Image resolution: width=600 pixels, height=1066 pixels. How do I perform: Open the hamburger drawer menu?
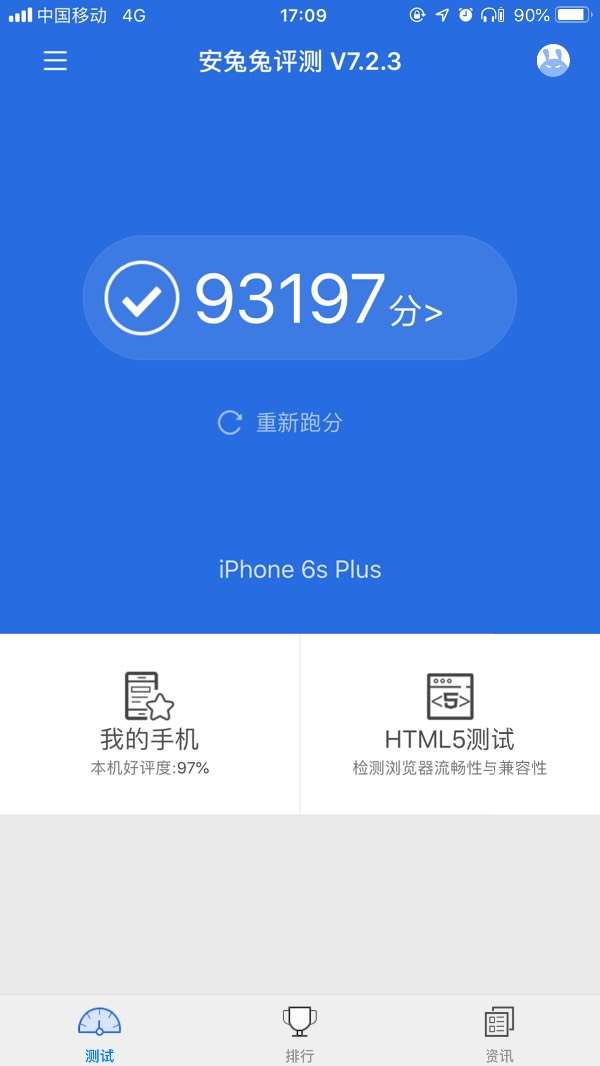tap(55, 61)
